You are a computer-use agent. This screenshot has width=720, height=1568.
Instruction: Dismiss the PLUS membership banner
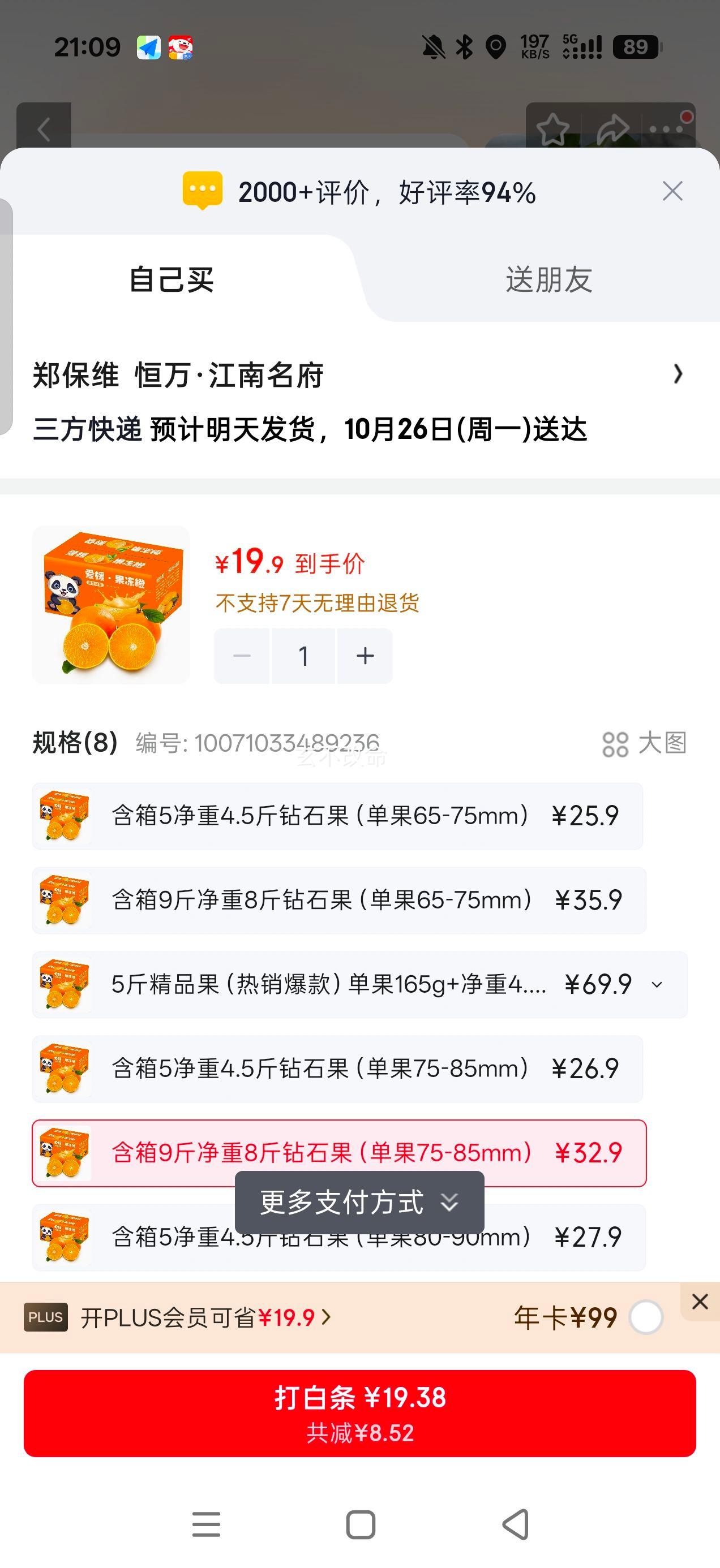700,1302
